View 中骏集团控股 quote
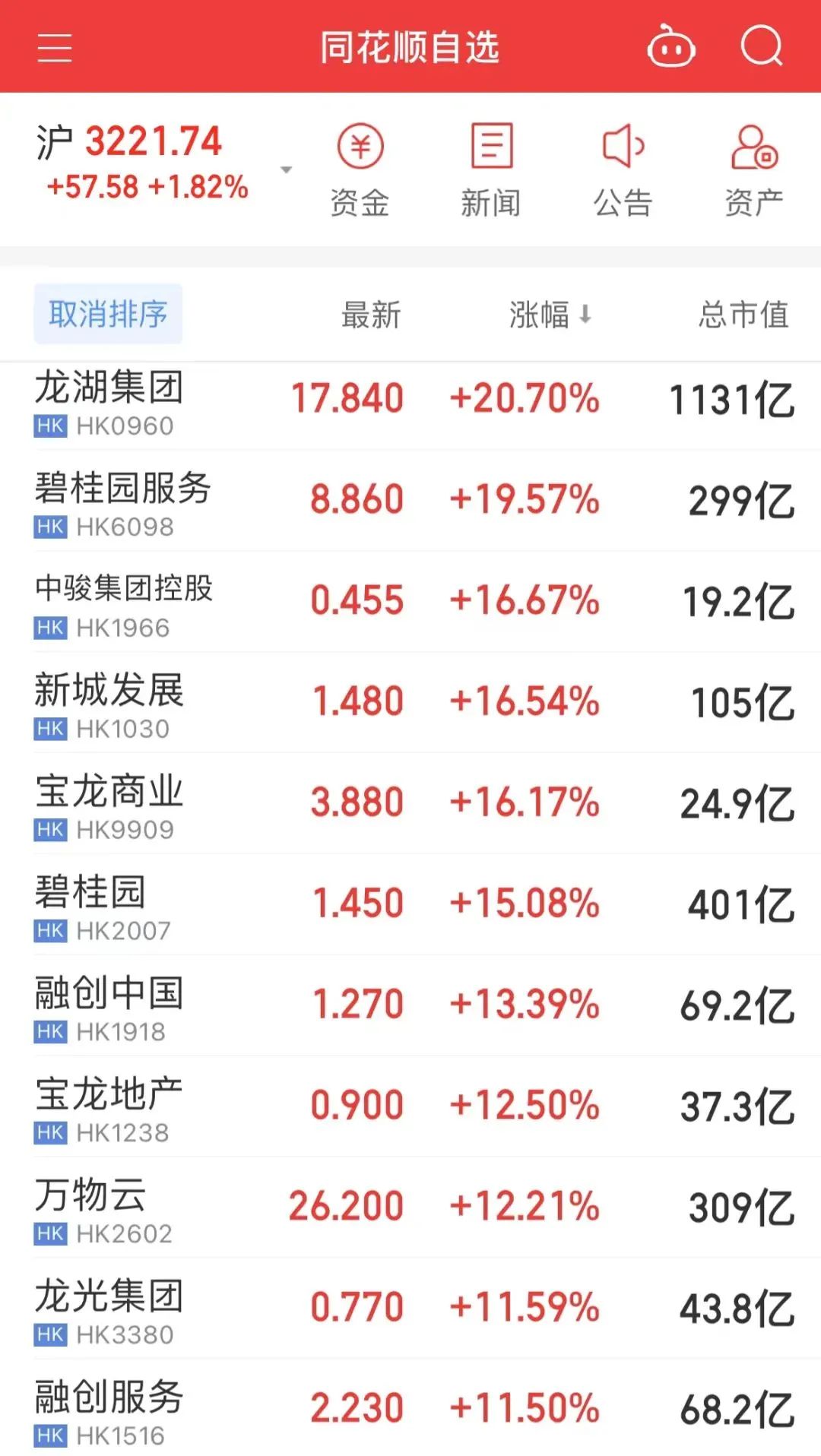Image resolution: width=821 pixels, height=1456 pixels. click(x=410, y=602)
